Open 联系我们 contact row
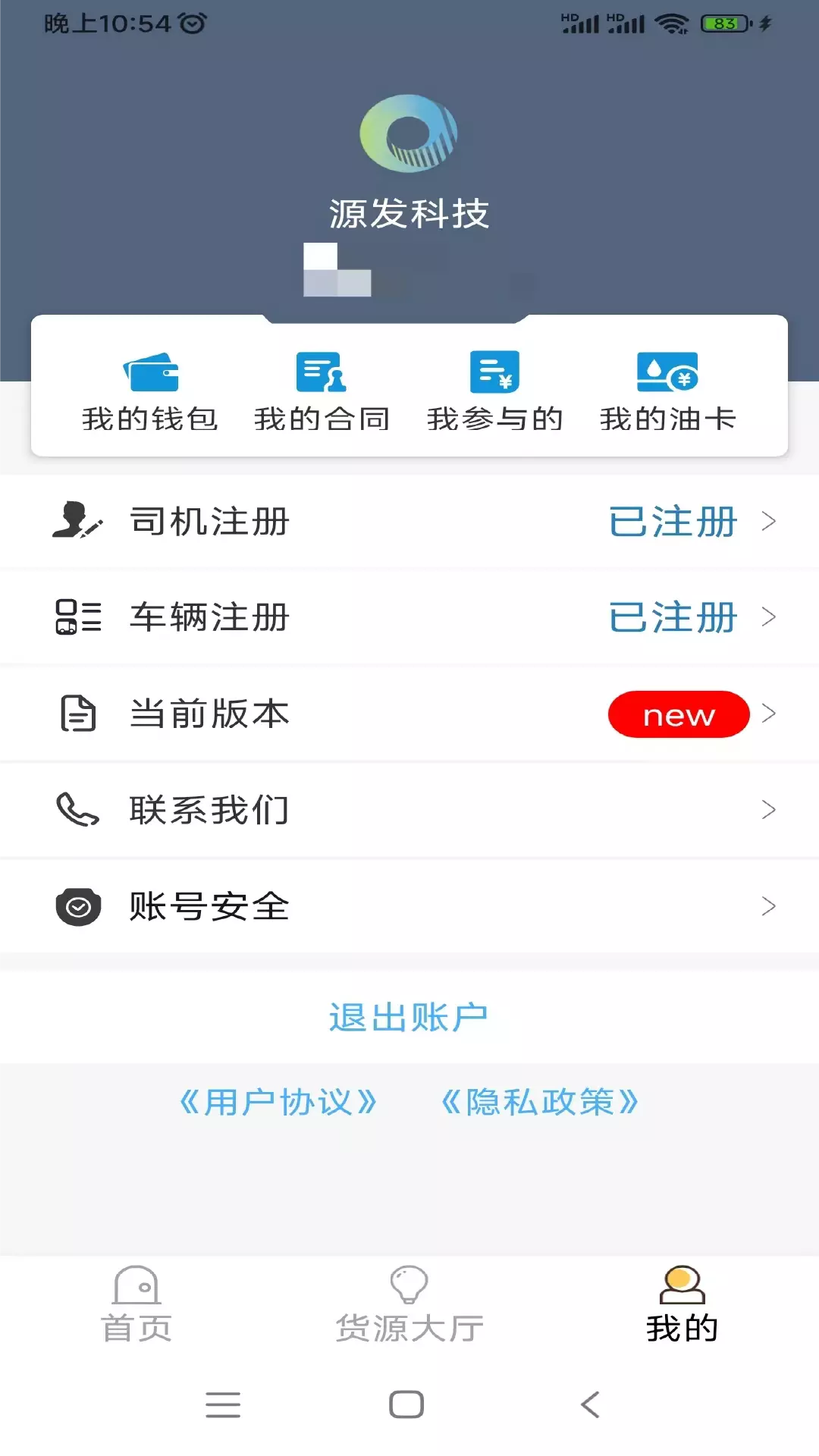The height and width of the screenshot is (1456, 819). pos(409,810)
